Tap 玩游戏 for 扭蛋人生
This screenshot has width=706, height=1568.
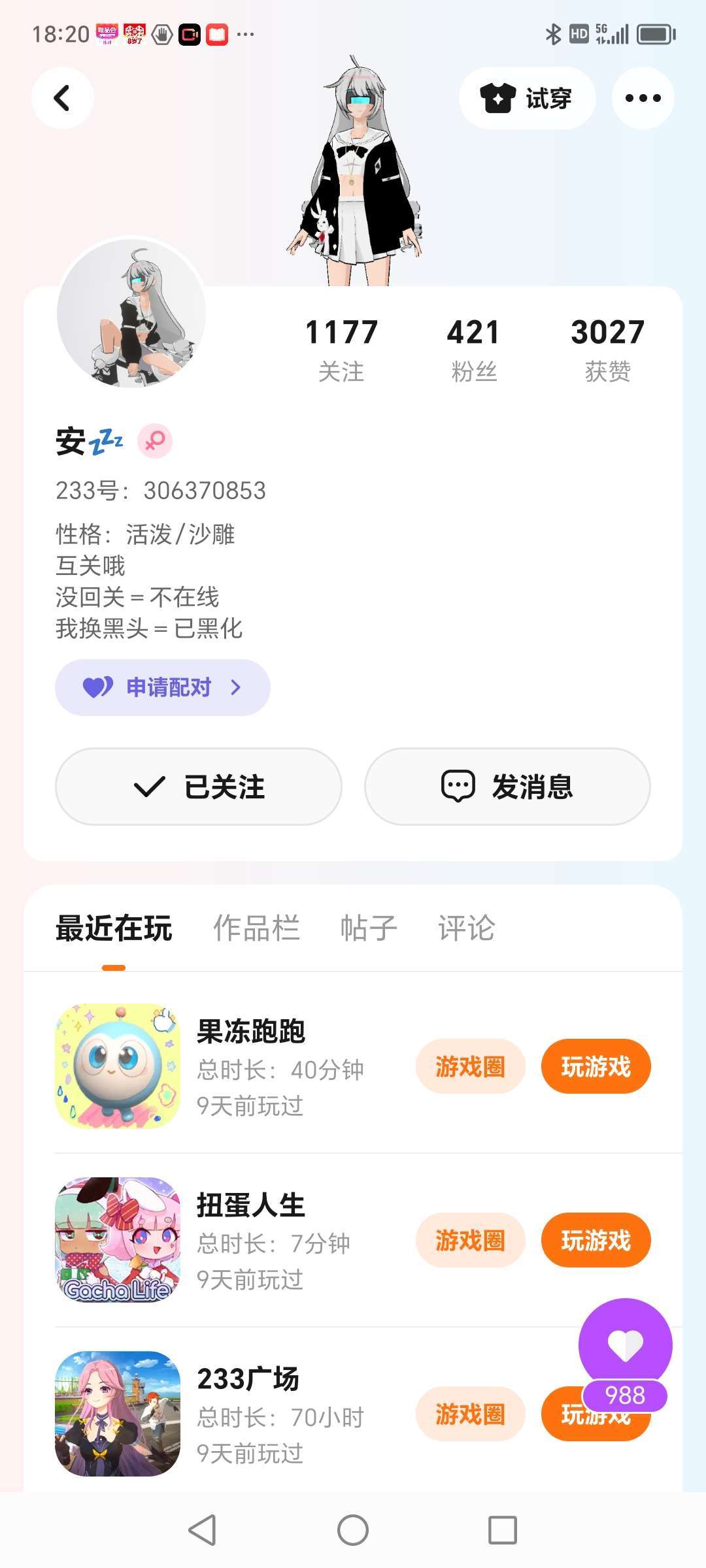(x=596, y=1240)
